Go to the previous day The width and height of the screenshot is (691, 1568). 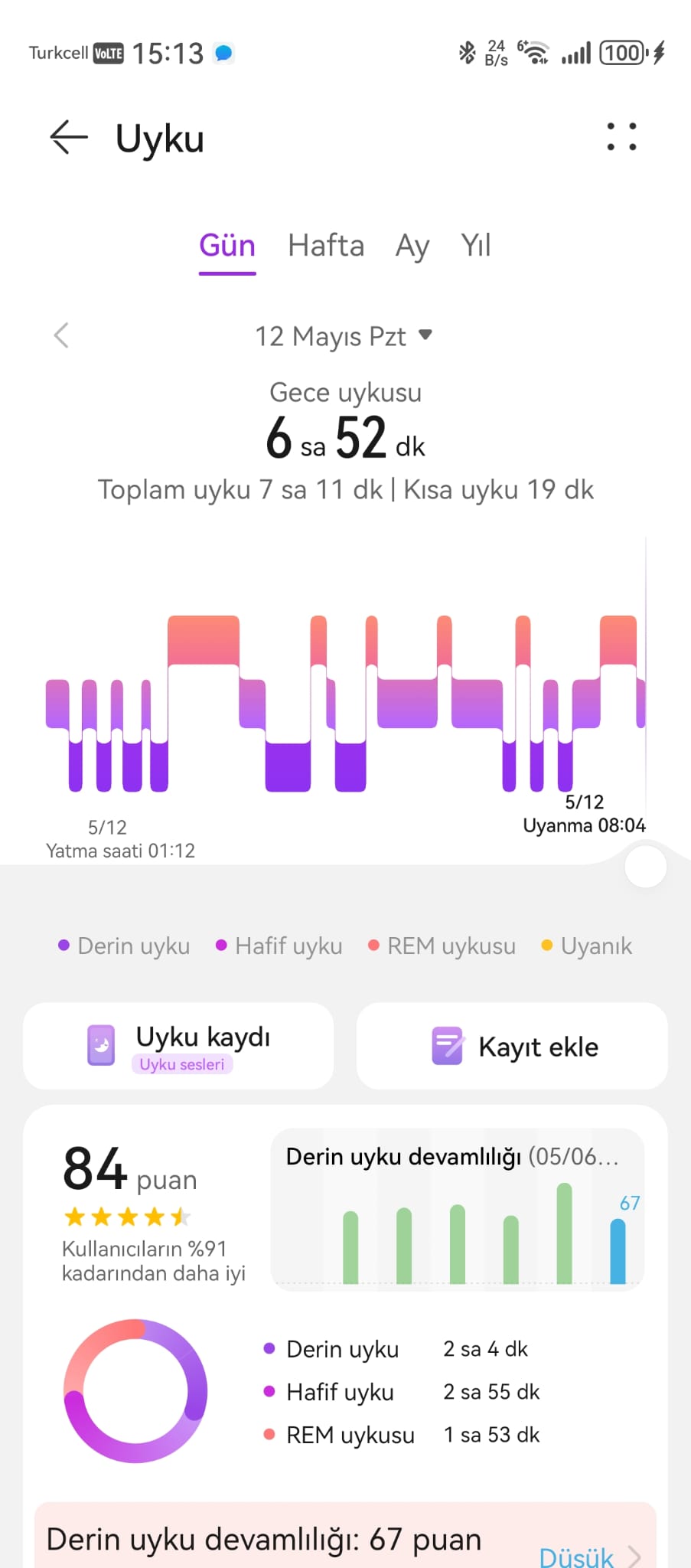[61, 335]
